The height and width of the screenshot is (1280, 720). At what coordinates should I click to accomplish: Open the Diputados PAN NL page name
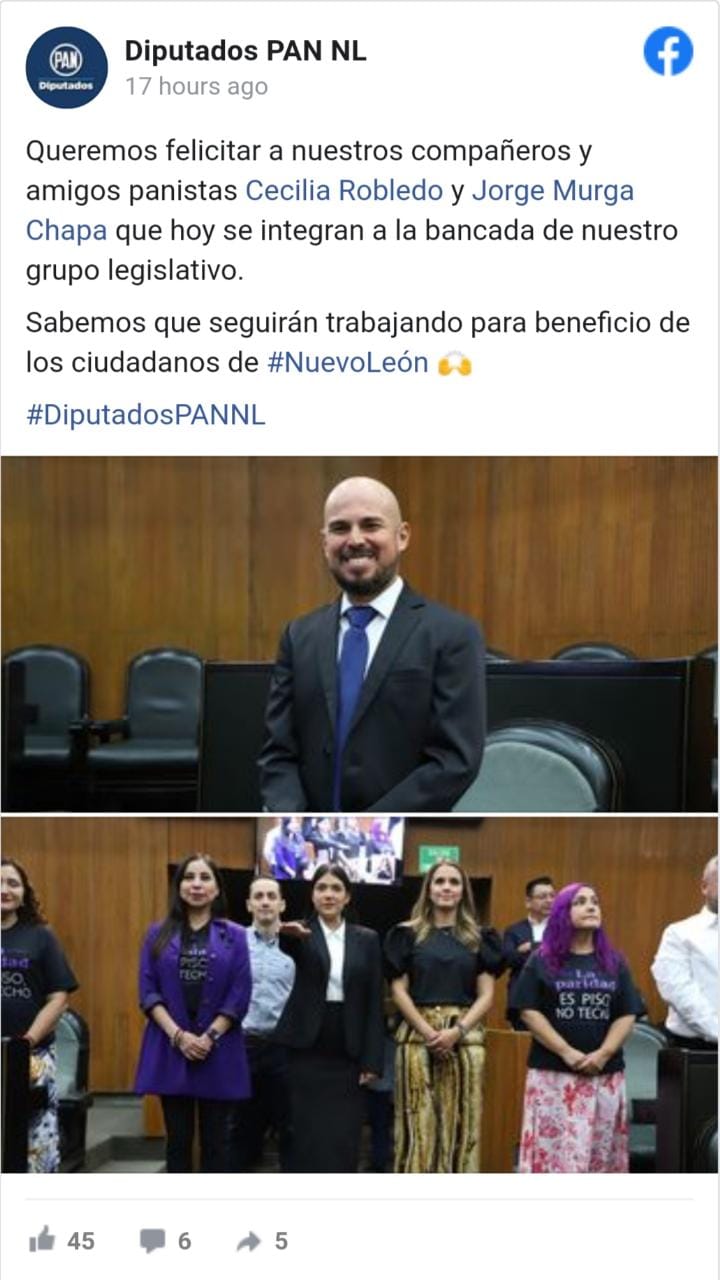coord(245,51)
